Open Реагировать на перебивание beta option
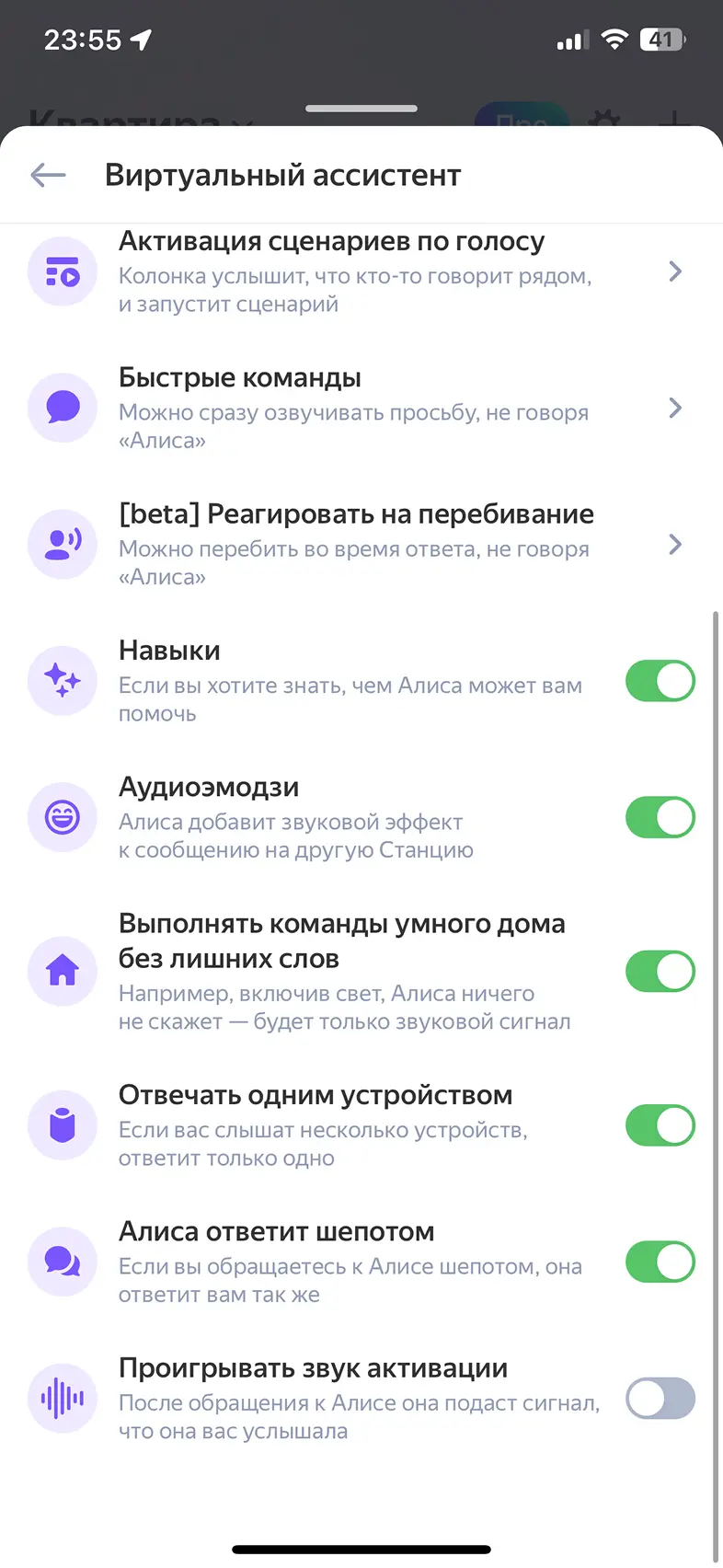Image resolution: width=723 pixels, height=1568 pixels. pyautogui.click(x=359, y=544)
